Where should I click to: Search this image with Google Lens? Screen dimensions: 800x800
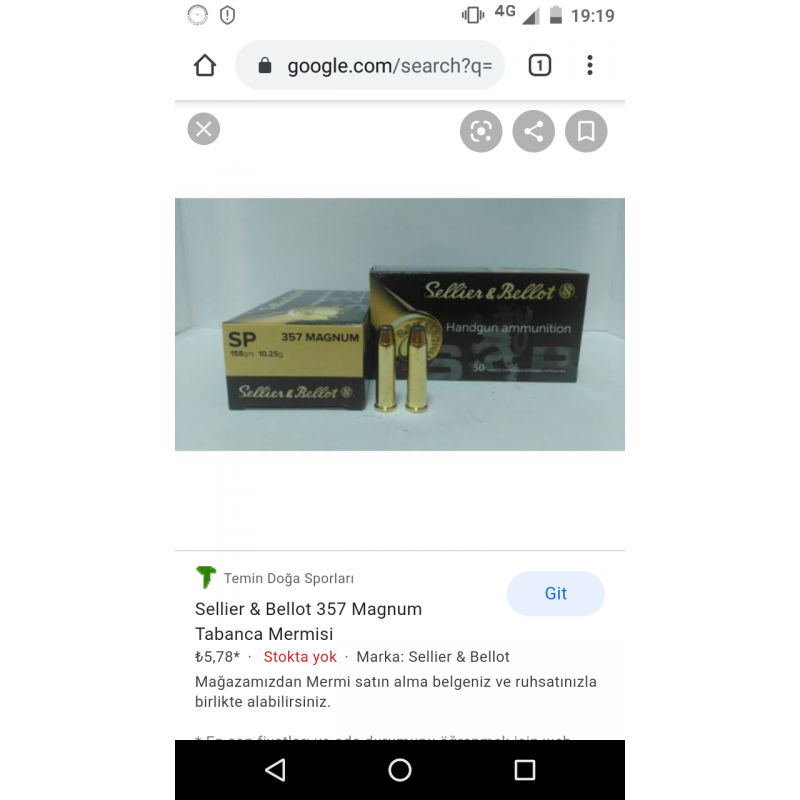coord(481,131)
